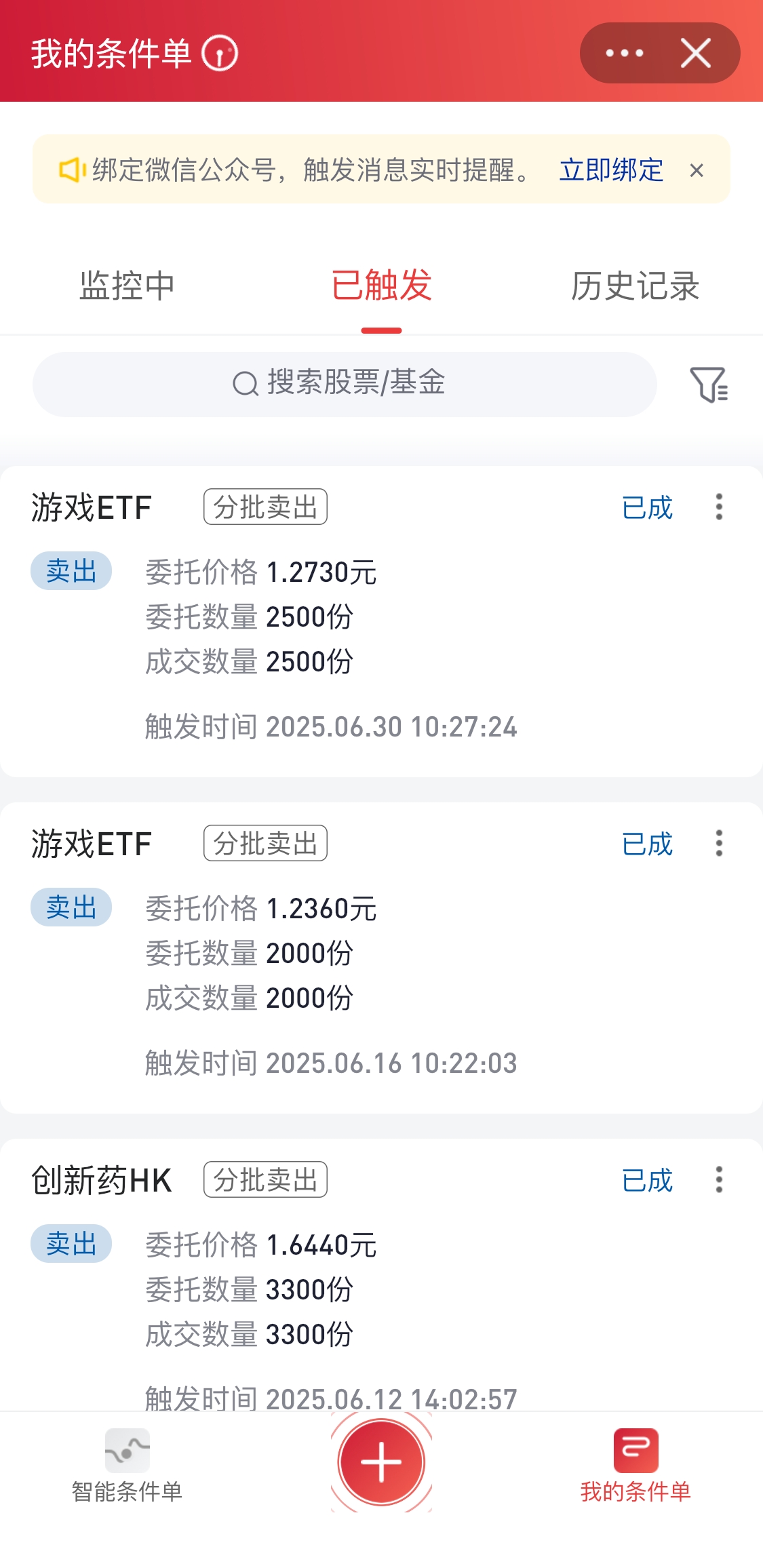Tap the 搜索股票/基金 search box
This screenshot has width=763, height=1568.
pyautogui.click(x=345, y=384)
